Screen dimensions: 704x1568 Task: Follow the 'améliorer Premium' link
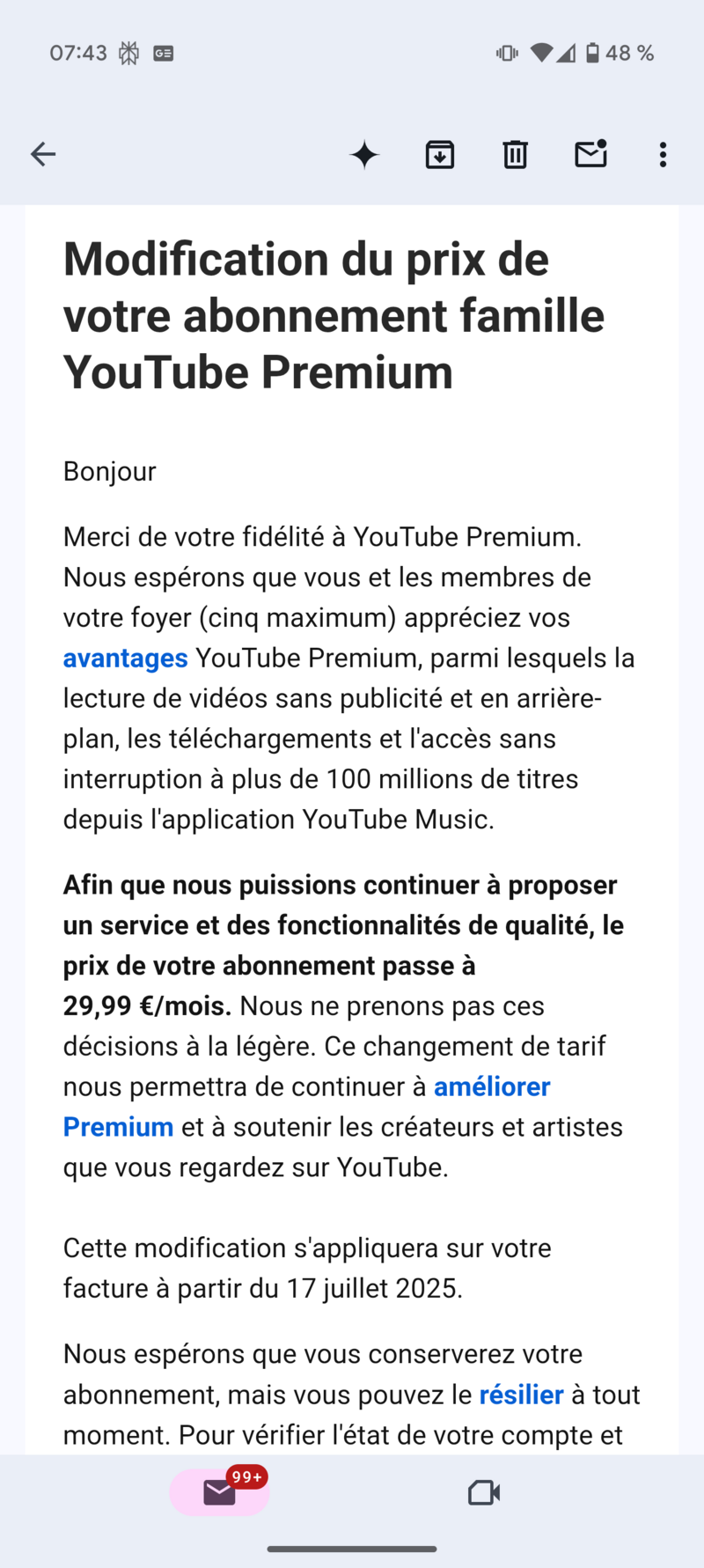coord(493,1086)
